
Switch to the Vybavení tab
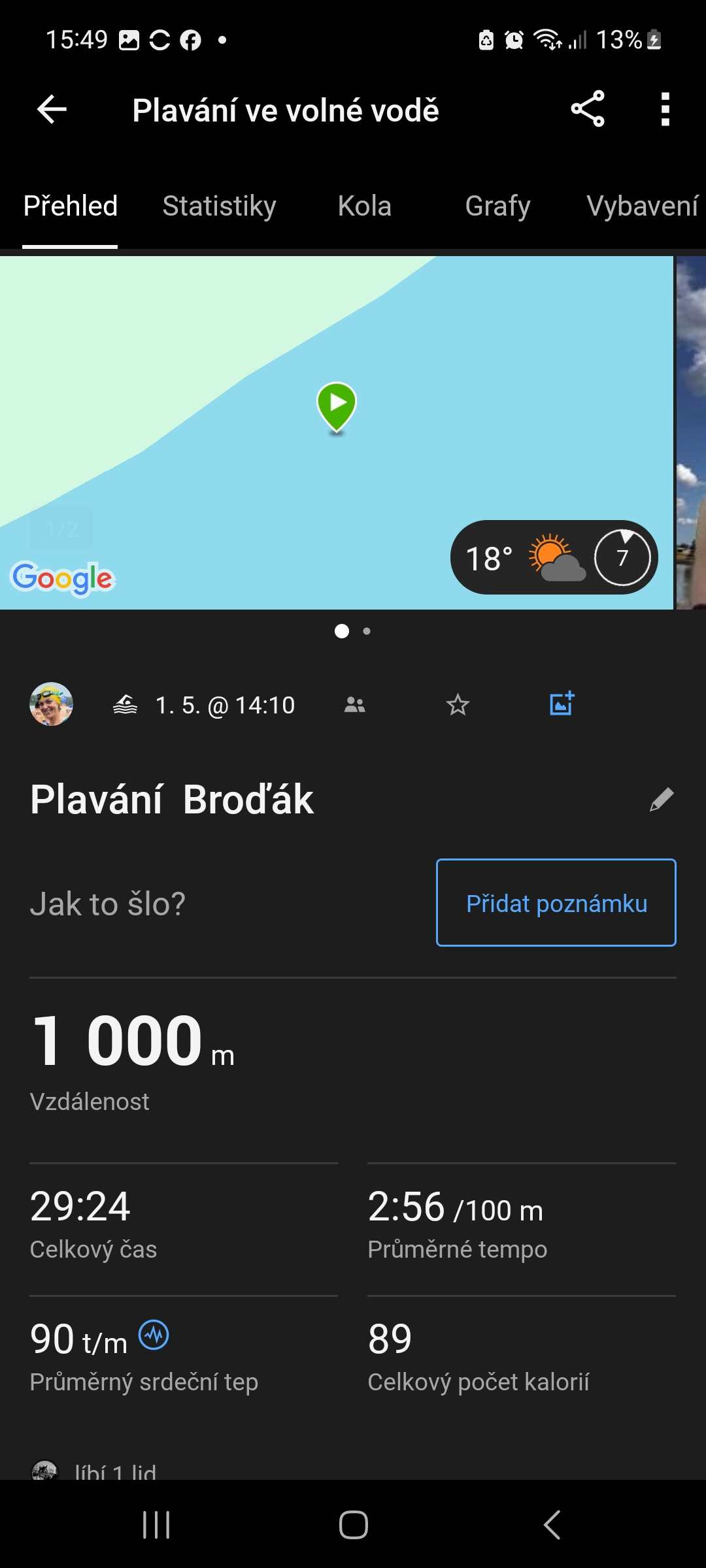(x=642, y=206)
